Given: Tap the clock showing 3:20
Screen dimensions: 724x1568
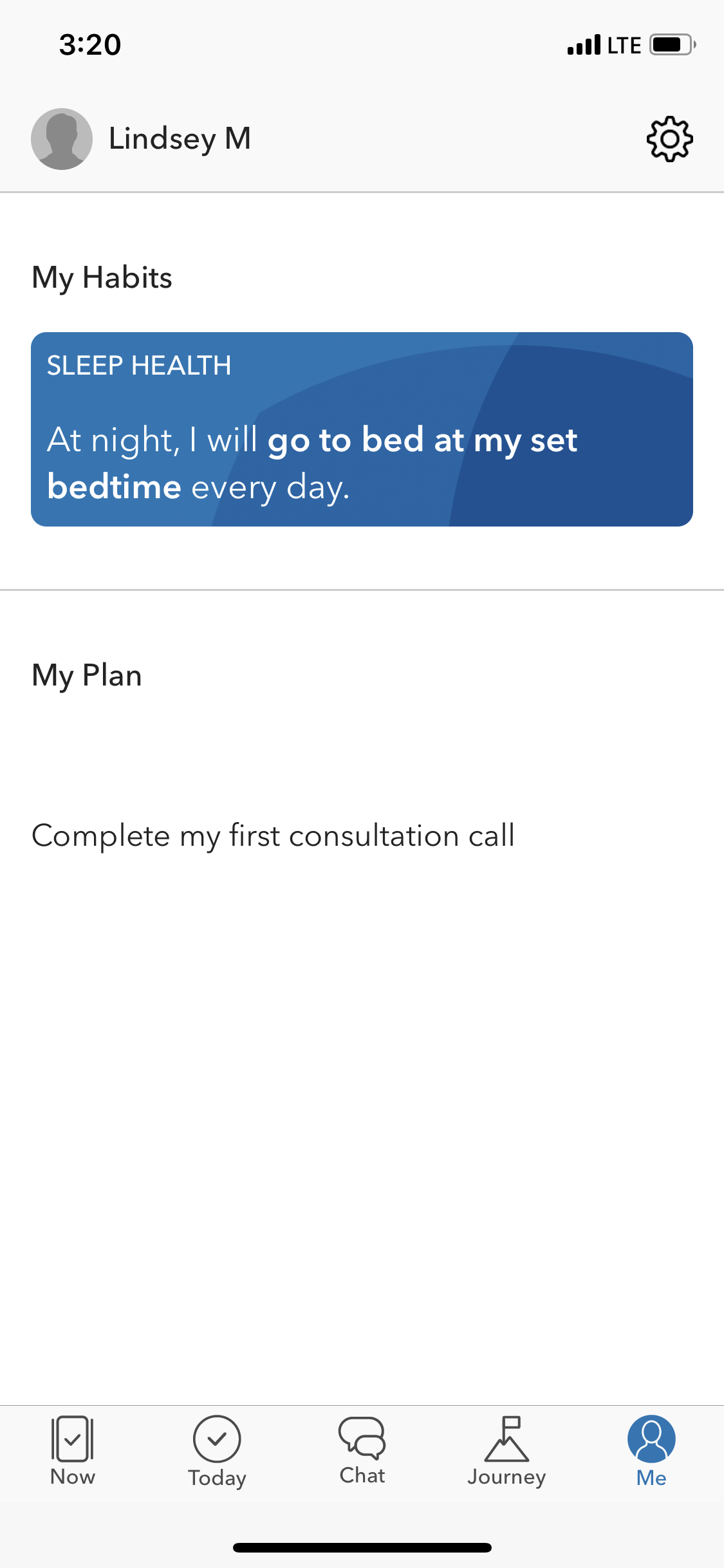Looking at the screenshot, I should tap(89, 44).
